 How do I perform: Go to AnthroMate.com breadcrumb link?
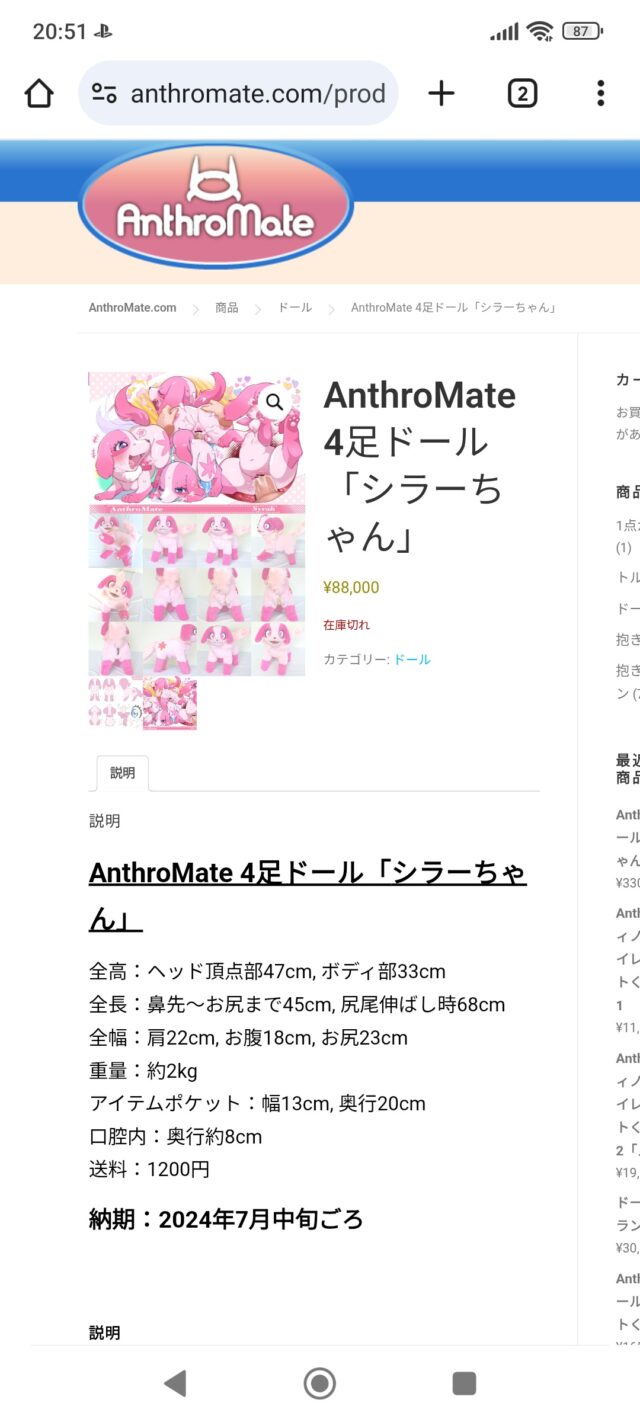[x=132, y=308]
